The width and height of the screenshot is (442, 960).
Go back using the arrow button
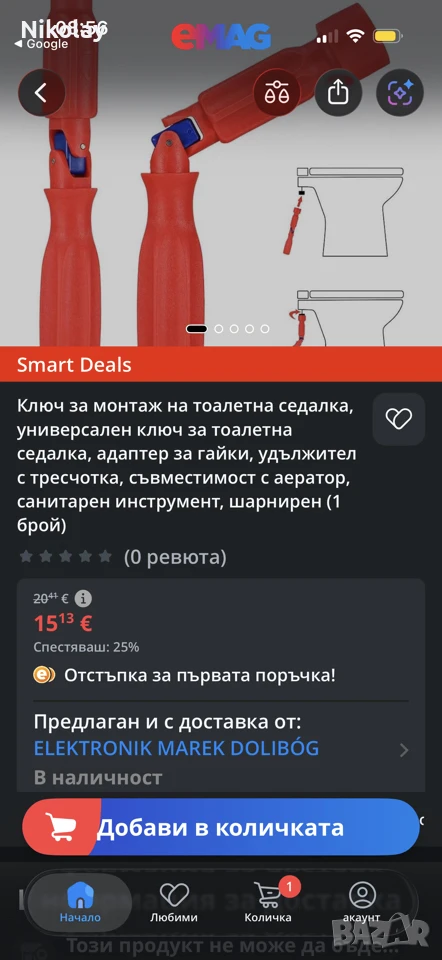41,93
